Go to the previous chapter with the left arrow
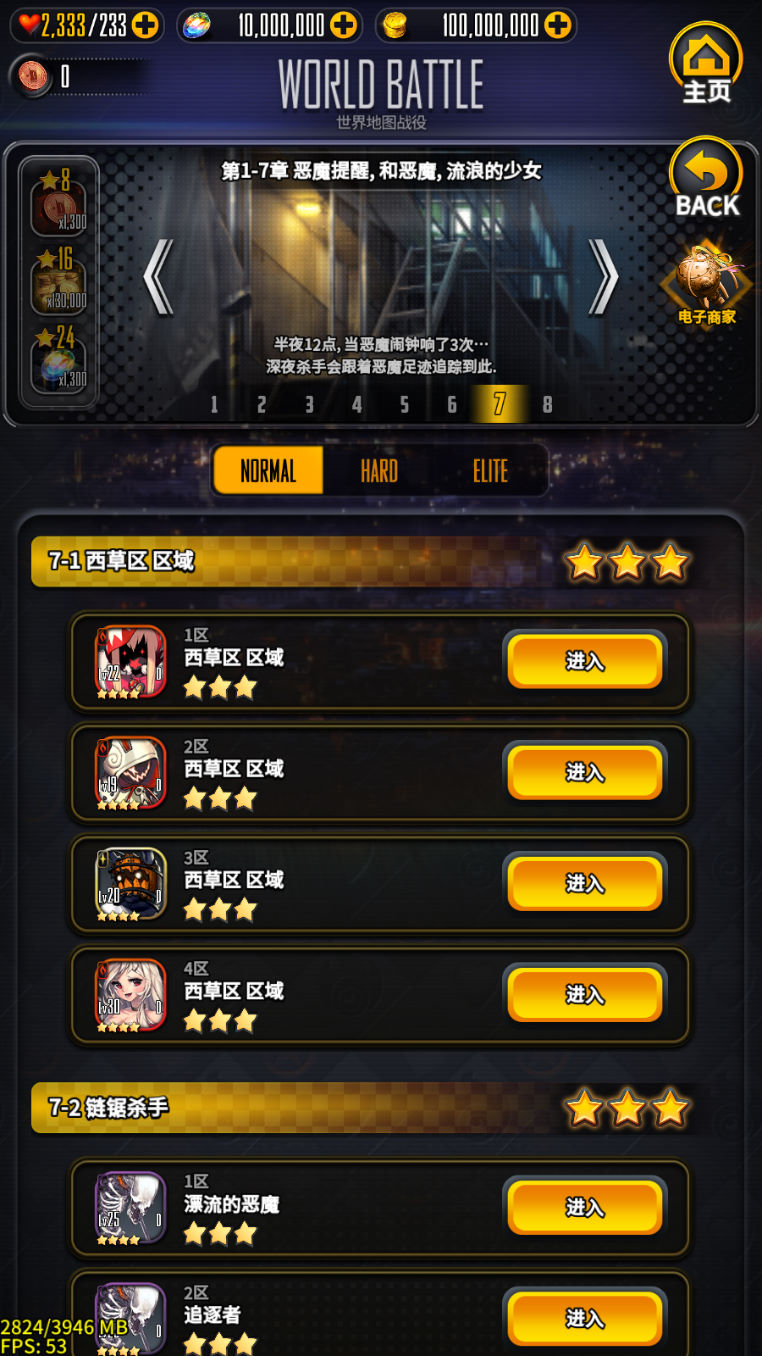This screenshot has width=762, height=1356. (159, 277)
